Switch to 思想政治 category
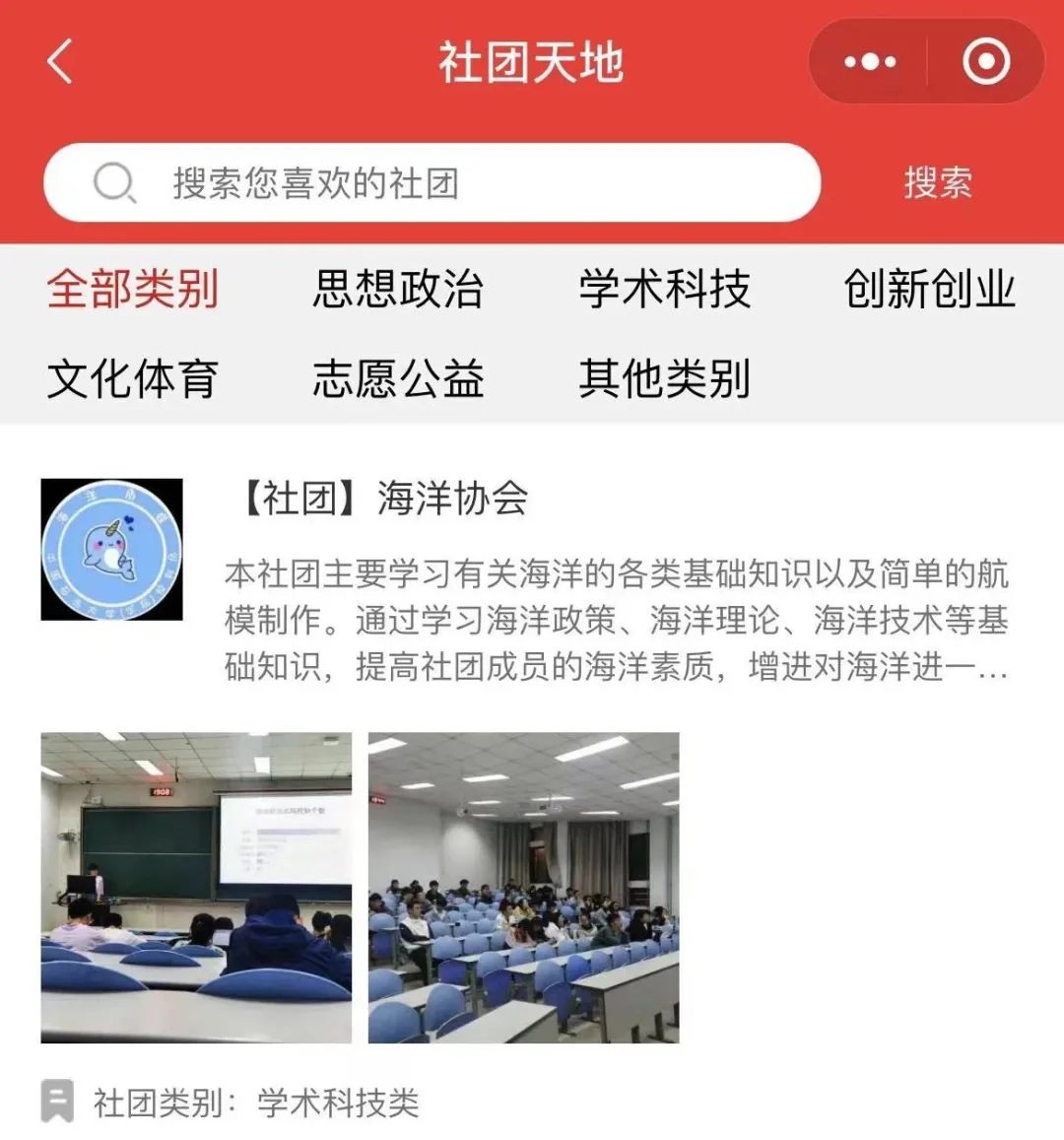 [398, 289]
